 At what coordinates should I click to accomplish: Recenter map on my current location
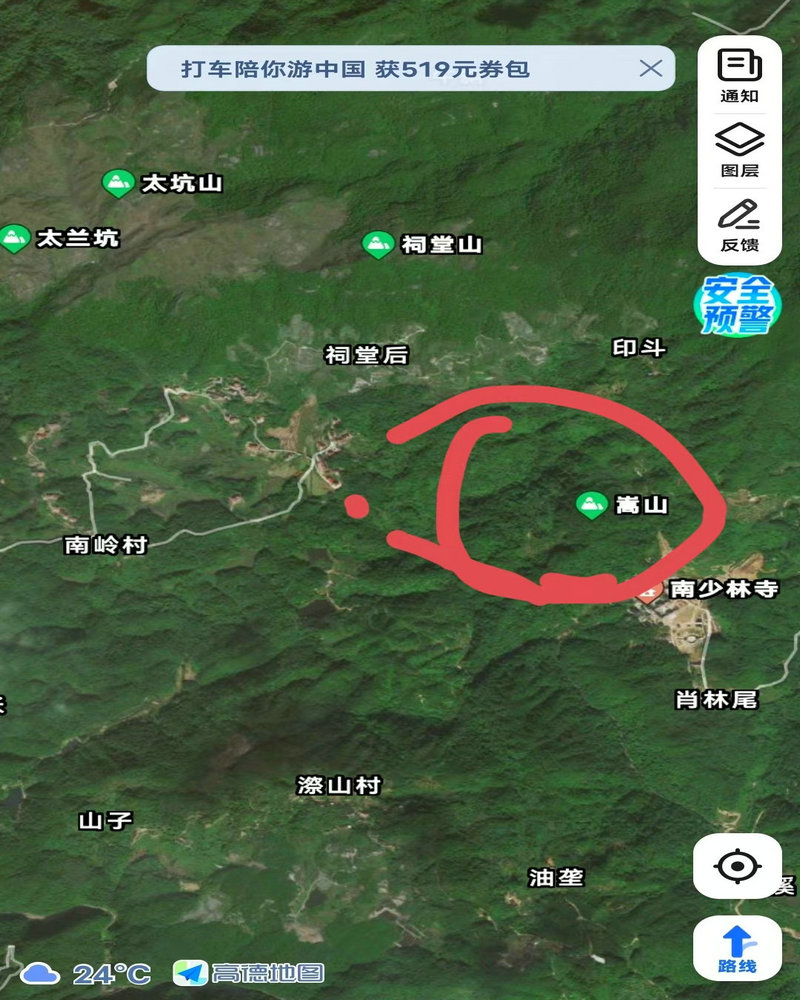(738, 865)
